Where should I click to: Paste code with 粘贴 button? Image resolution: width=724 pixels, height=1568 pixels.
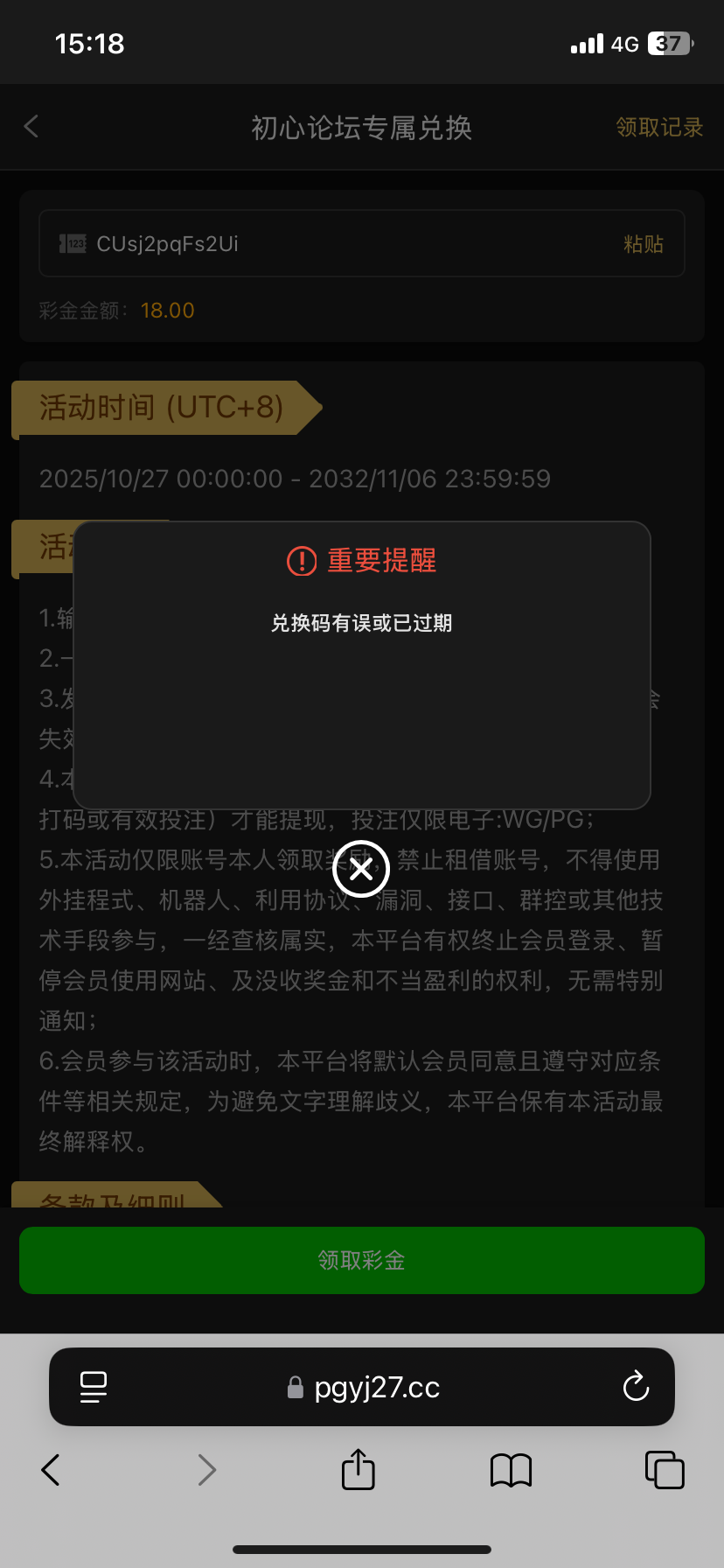643,244
